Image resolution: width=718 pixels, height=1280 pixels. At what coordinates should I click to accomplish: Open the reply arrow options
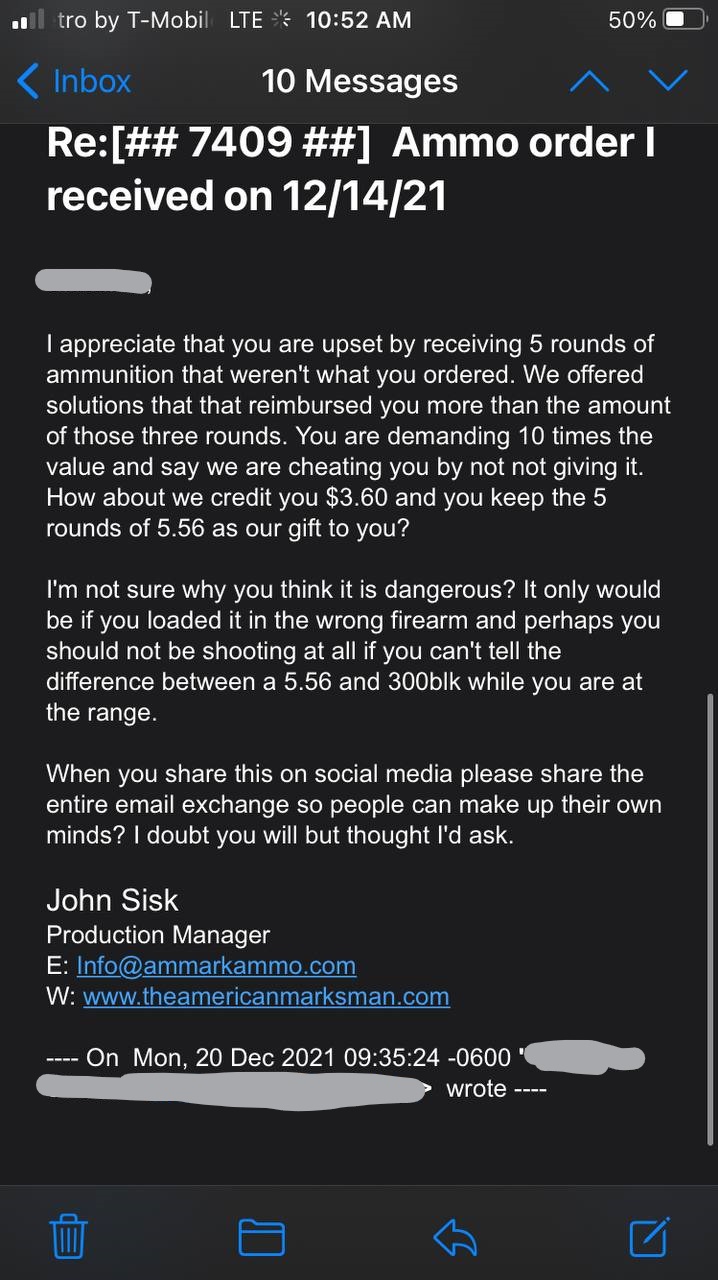click(455, 1238)
